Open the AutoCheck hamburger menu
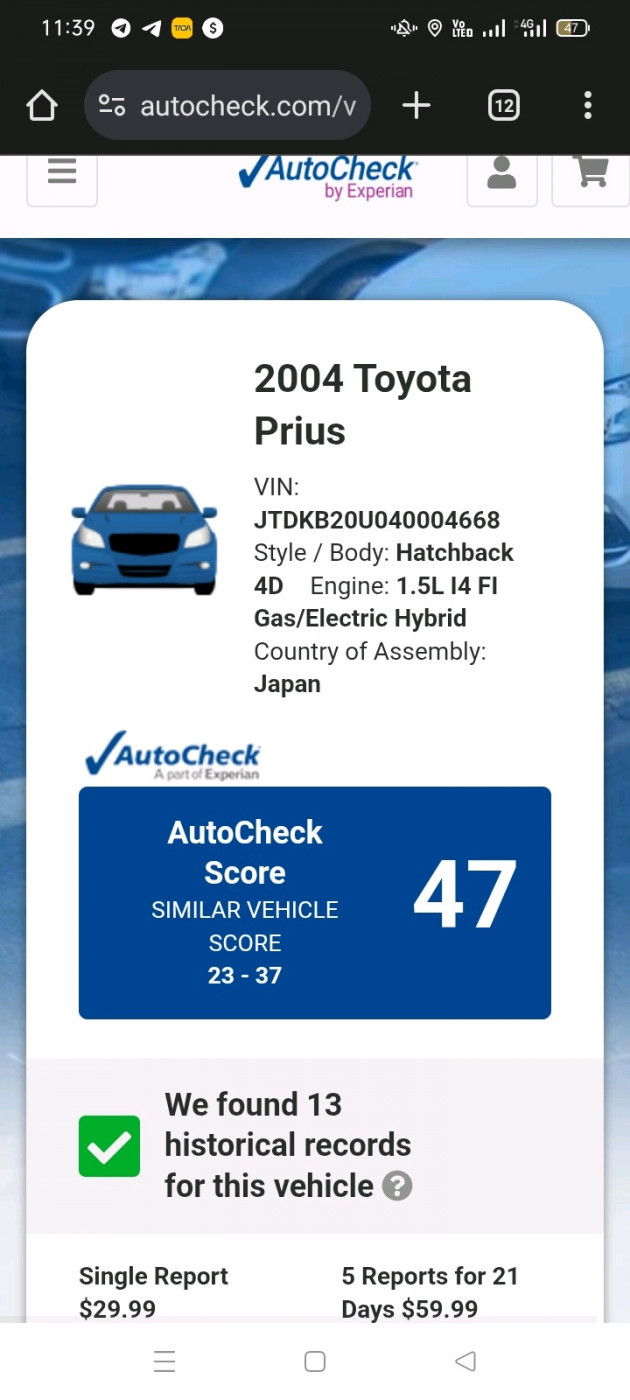Image resolution: width=630 pixels, height=1400 pixels. coord(62,174)
